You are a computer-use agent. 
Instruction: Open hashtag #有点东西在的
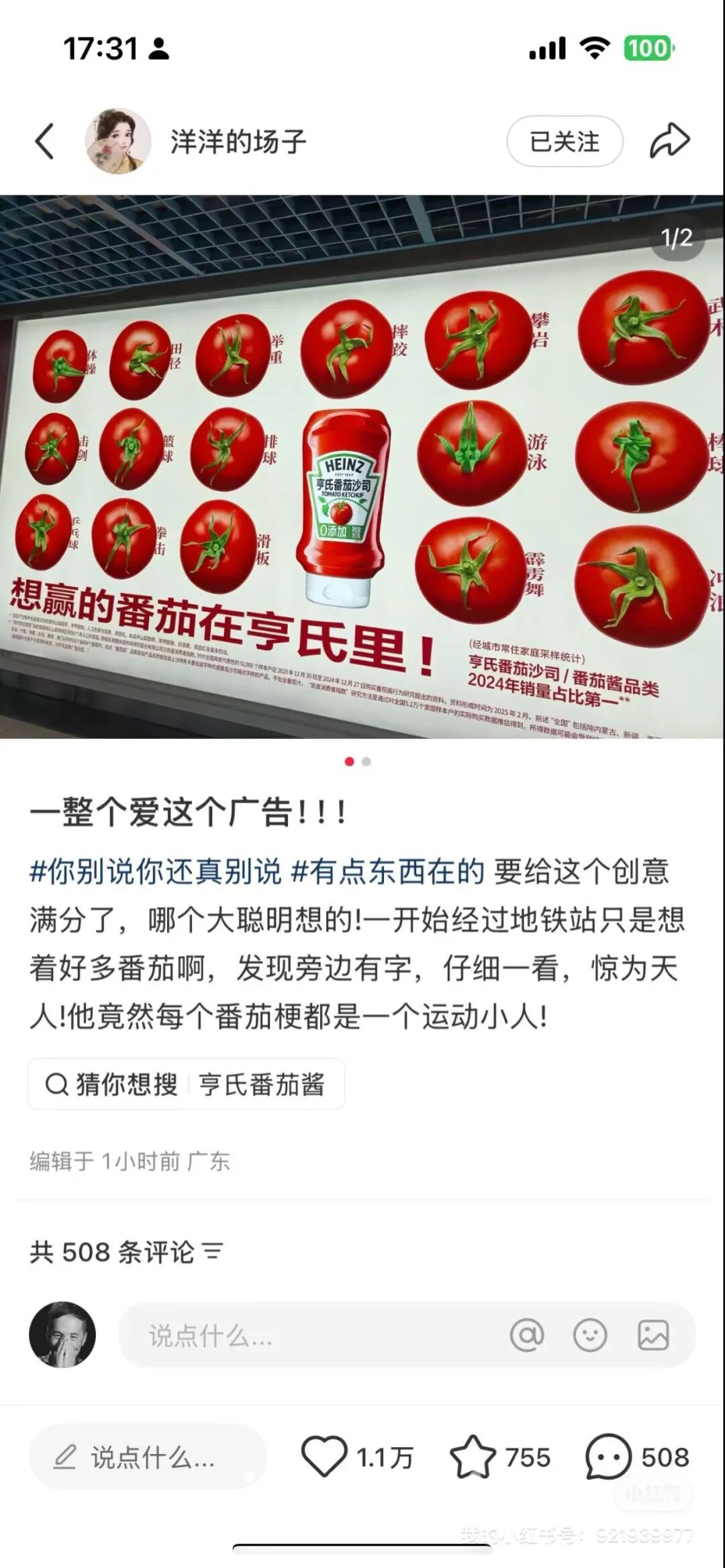point(388,872)
